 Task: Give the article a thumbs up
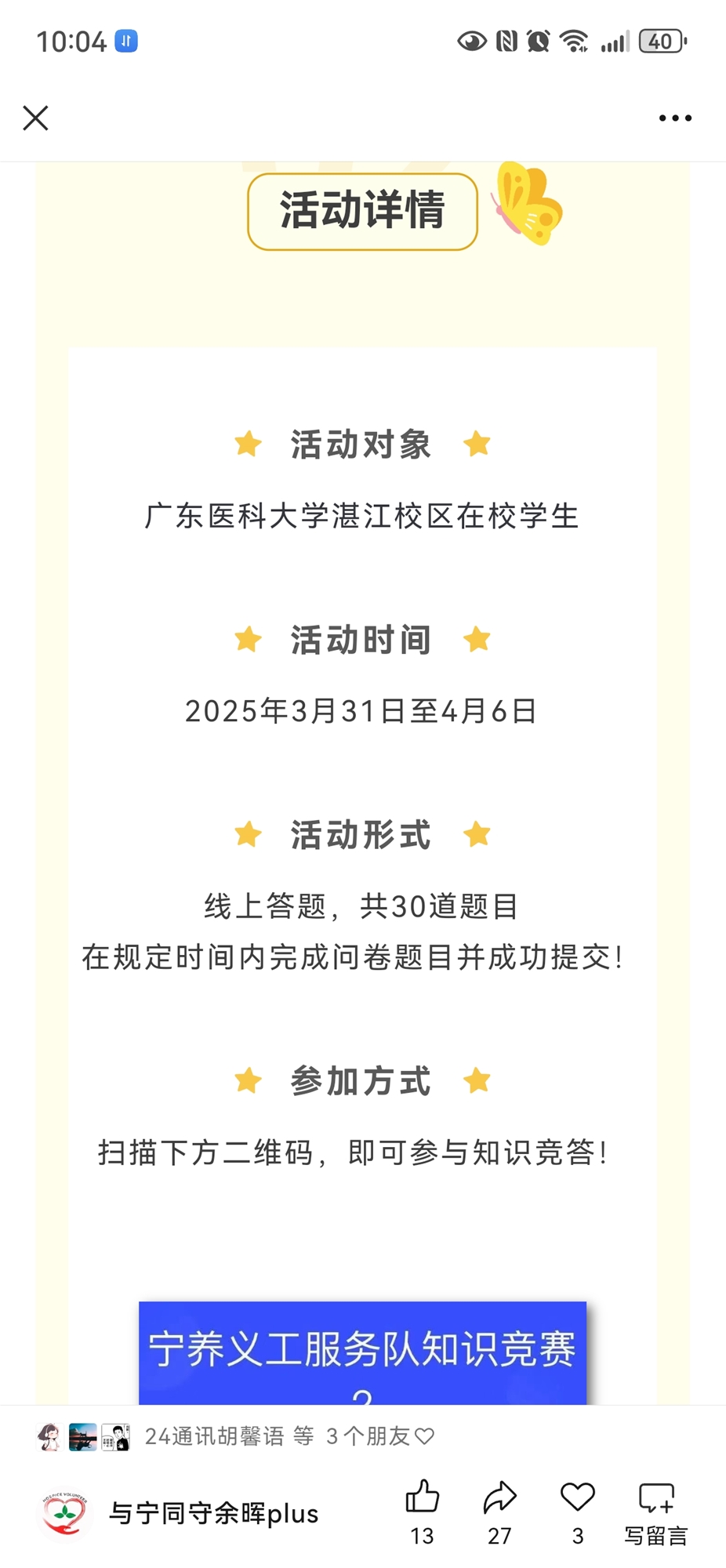point(422,1512)
